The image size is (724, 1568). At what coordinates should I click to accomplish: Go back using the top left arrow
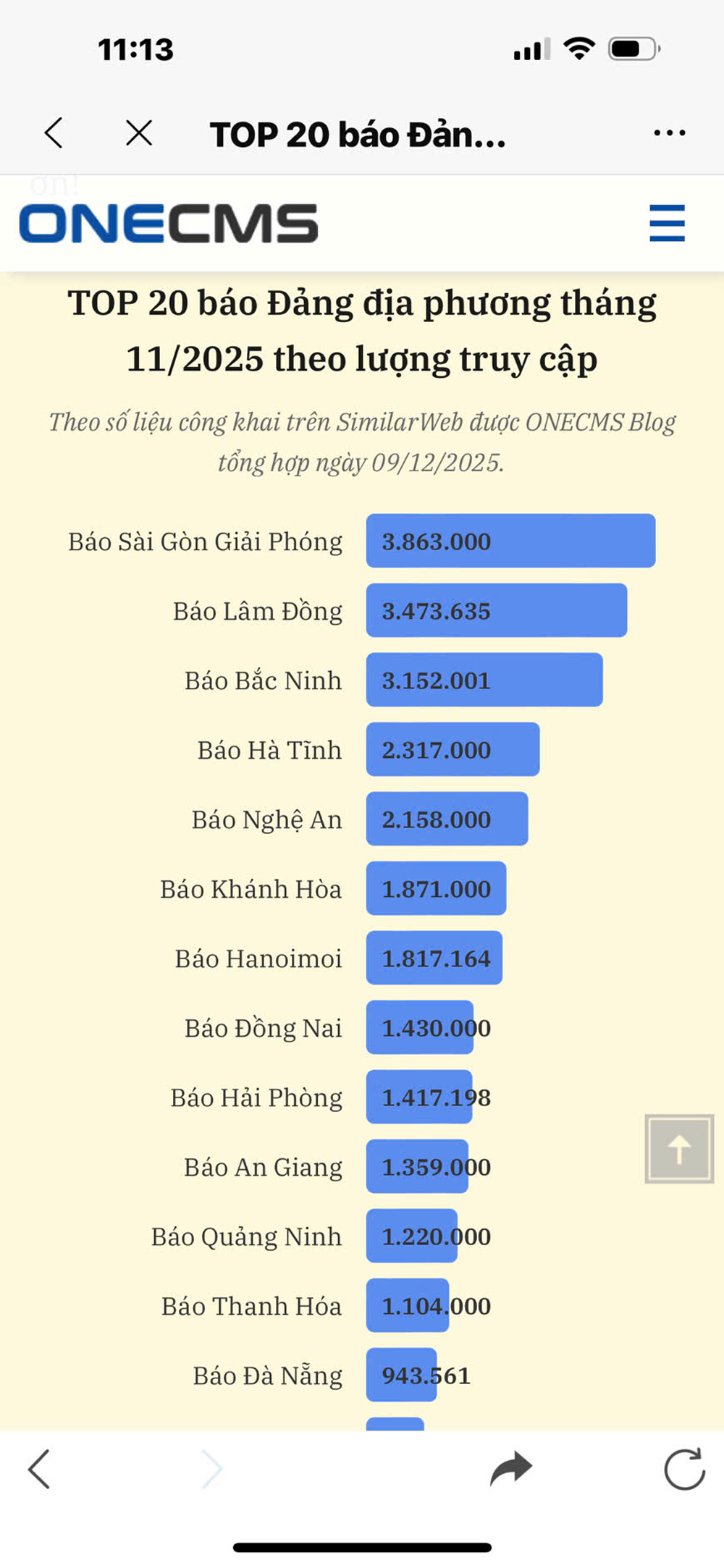54,133
